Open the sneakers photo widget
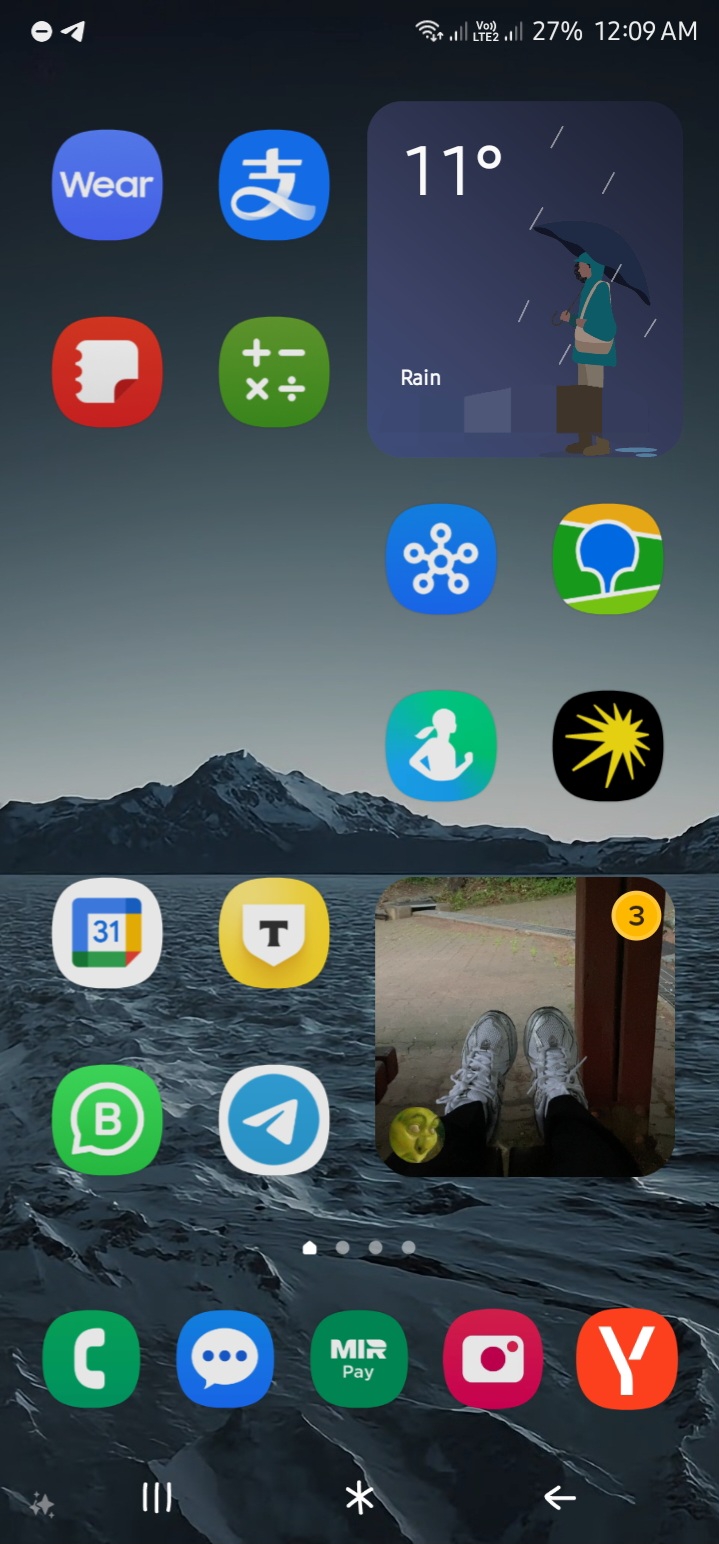Screen dimensions: 719x1544 pyautogui.click(x=525, y=1027)
